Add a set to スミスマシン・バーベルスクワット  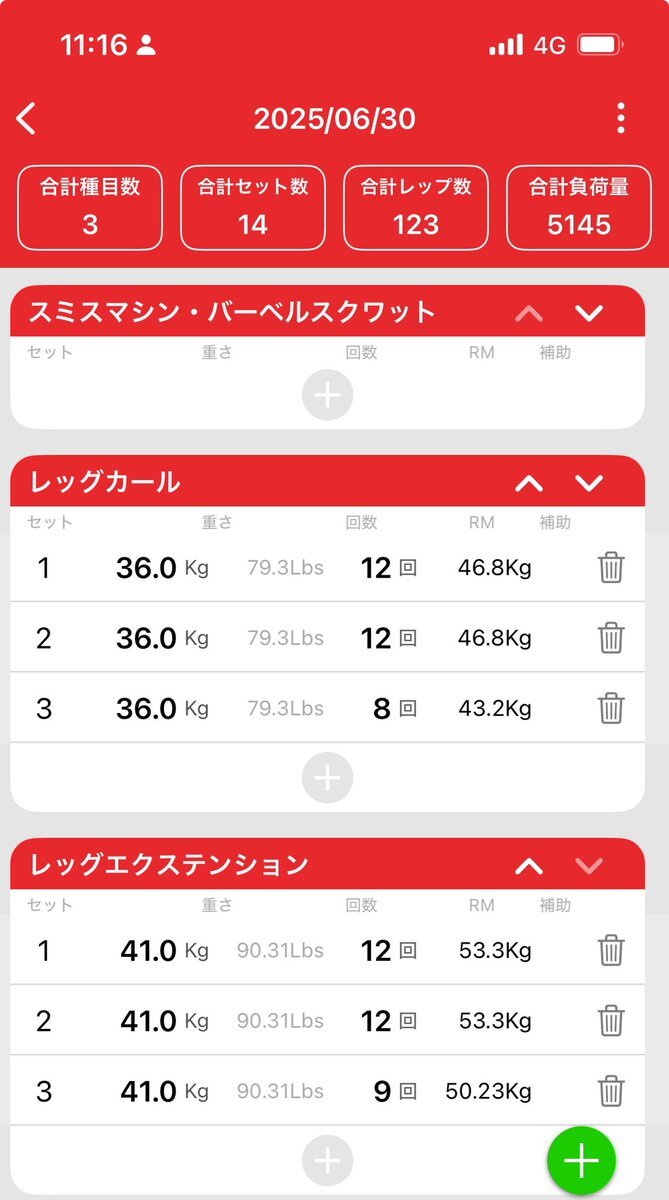(x=327, y=396)
